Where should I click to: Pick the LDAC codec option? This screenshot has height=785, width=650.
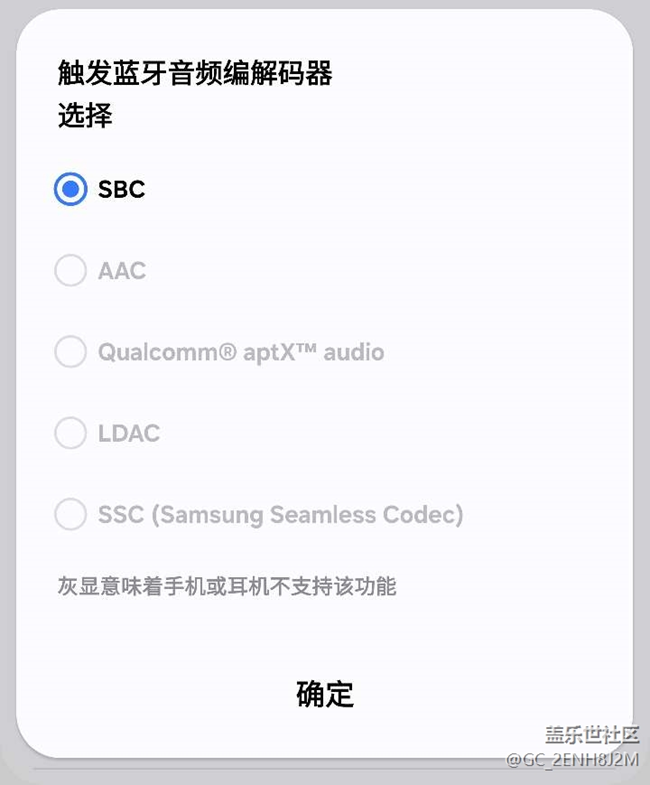click(71, 433)
